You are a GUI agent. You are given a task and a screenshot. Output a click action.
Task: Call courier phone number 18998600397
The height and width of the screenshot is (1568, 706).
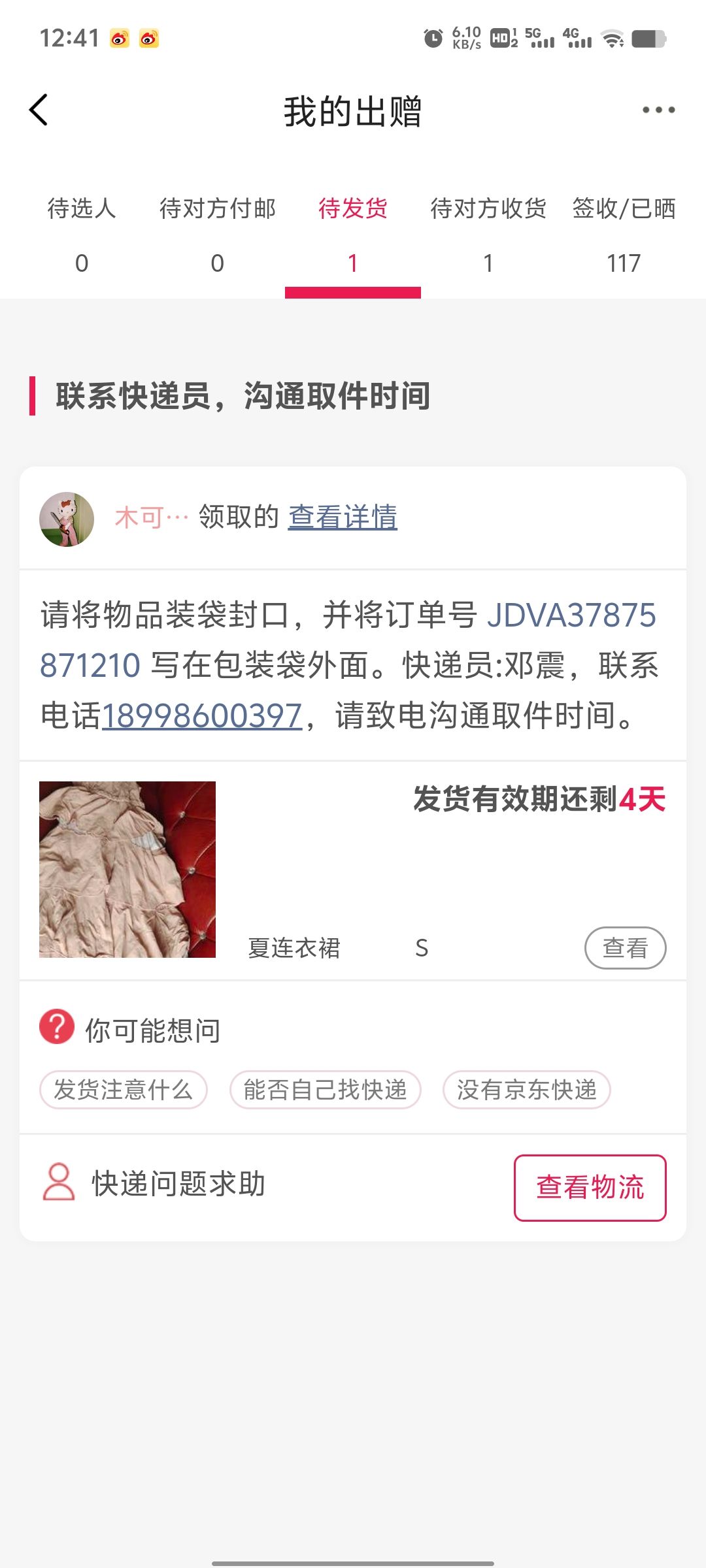202,715
